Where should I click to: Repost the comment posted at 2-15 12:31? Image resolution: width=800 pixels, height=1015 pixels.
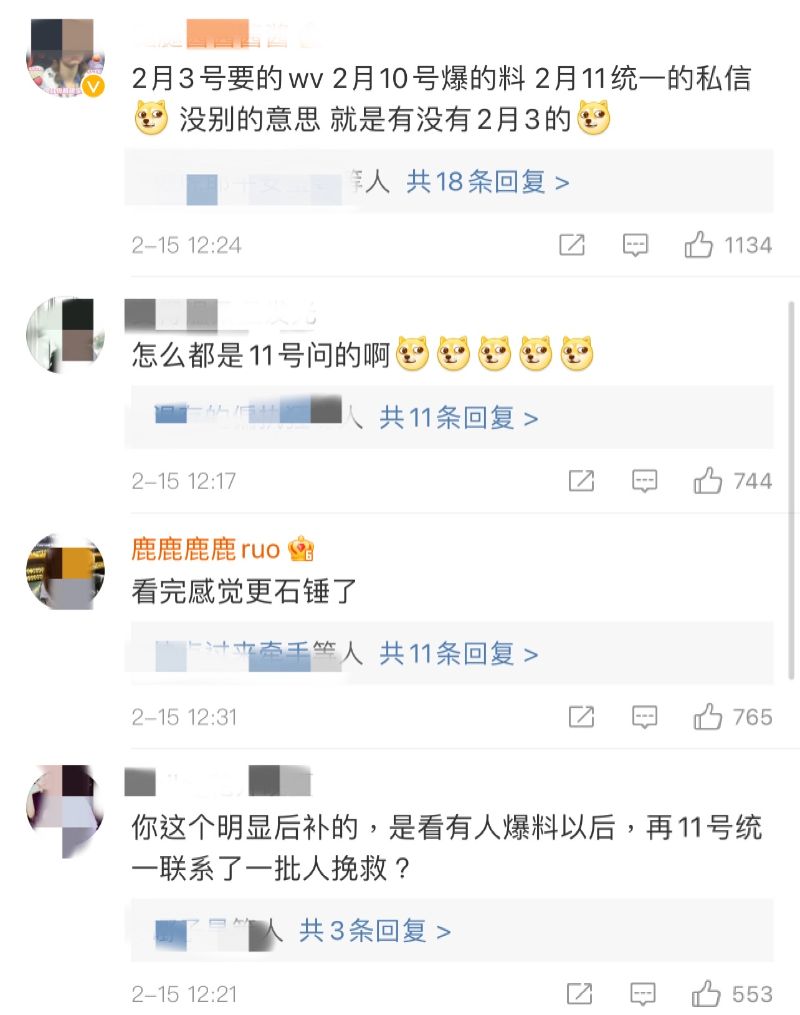click(581, 717)
